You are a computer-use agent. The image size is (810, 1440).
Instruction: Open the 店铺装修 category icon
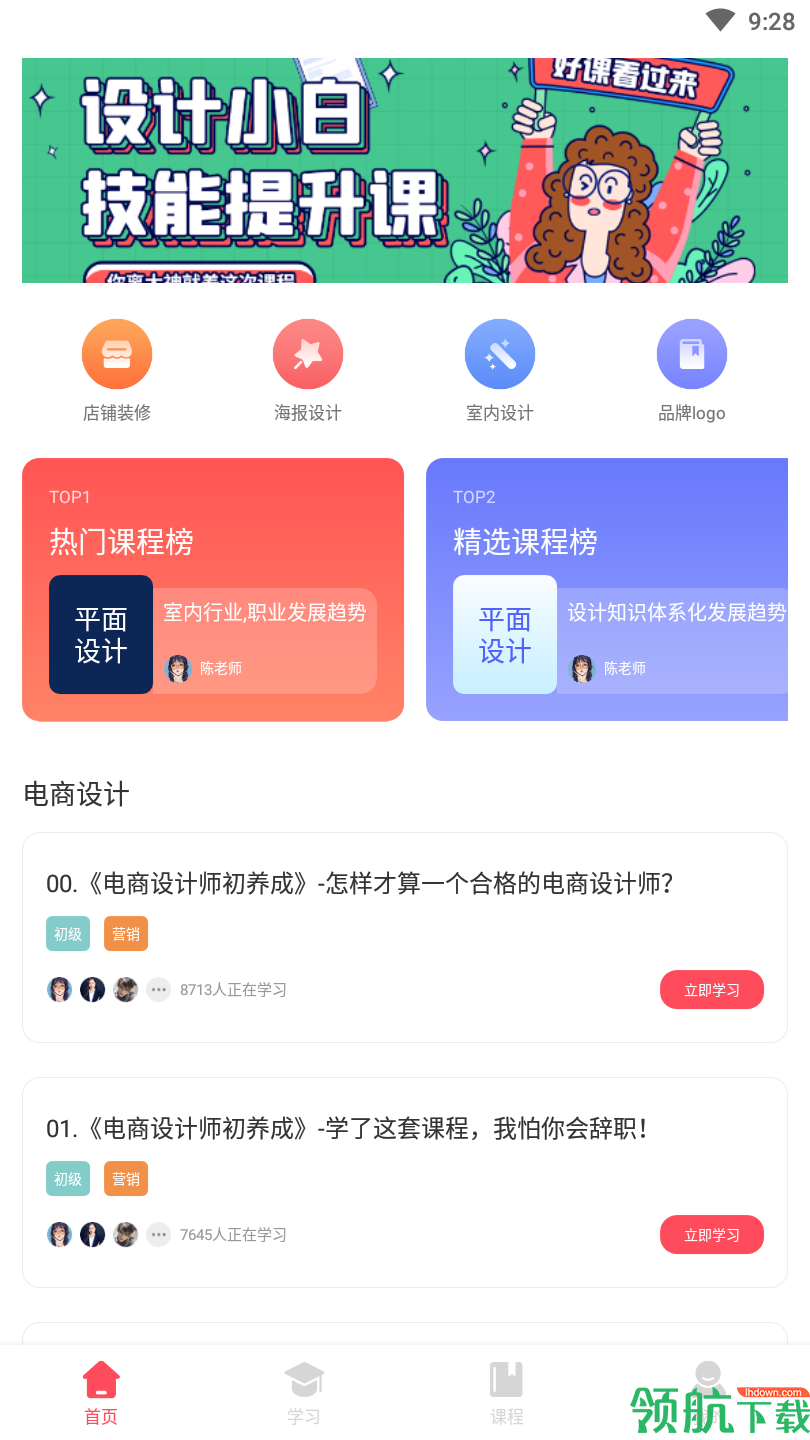[x=116, y=353]
